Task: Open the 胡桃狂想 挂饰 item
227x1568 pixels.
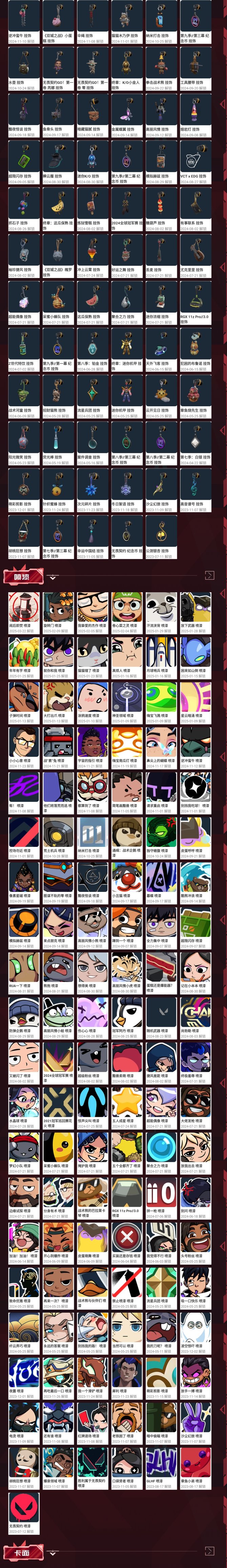Action: click(23, 536)
